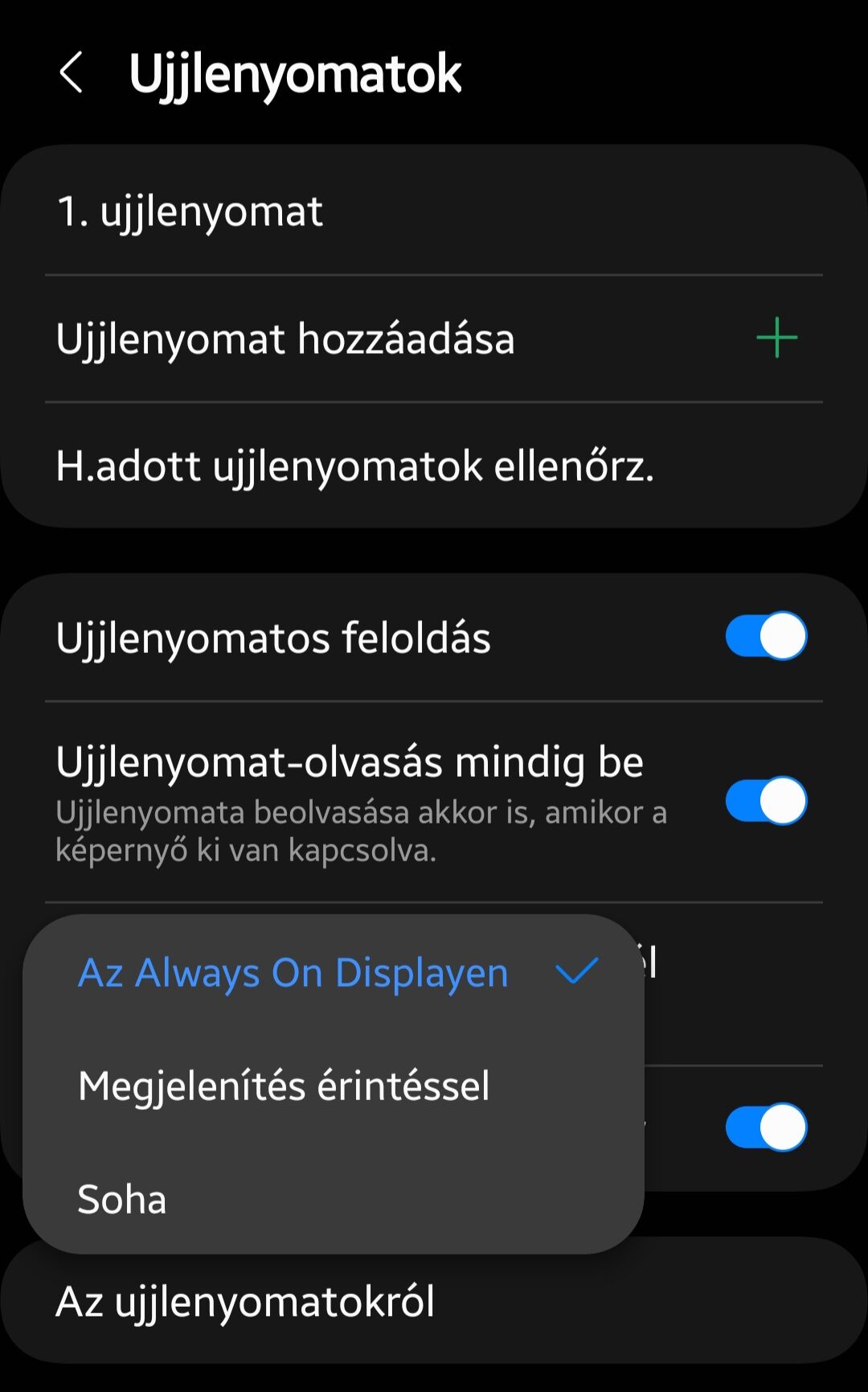Open the 1. ujjlenyomat entry

coord(434,211)
